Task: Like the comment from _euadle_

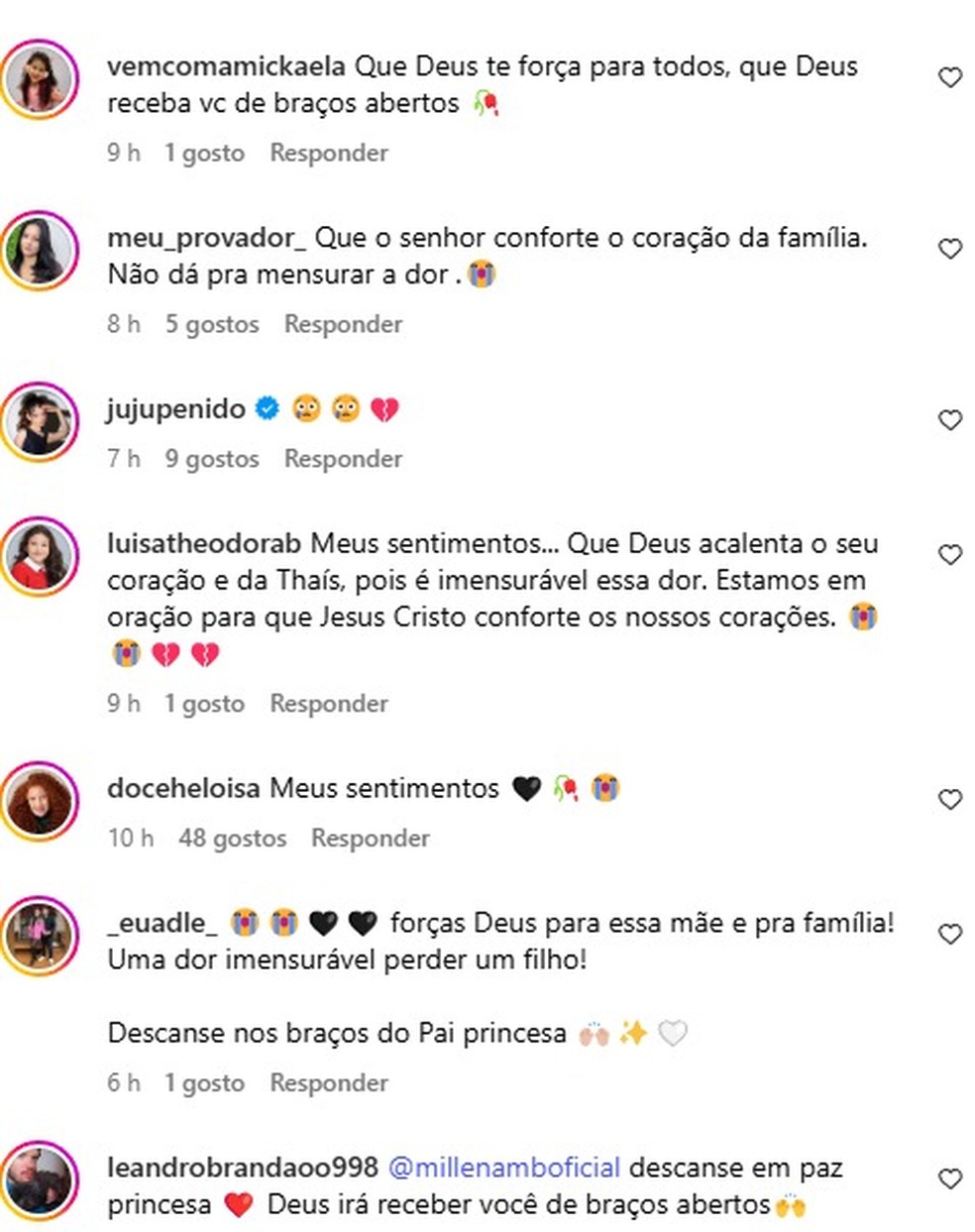Action: pos(949,935)
